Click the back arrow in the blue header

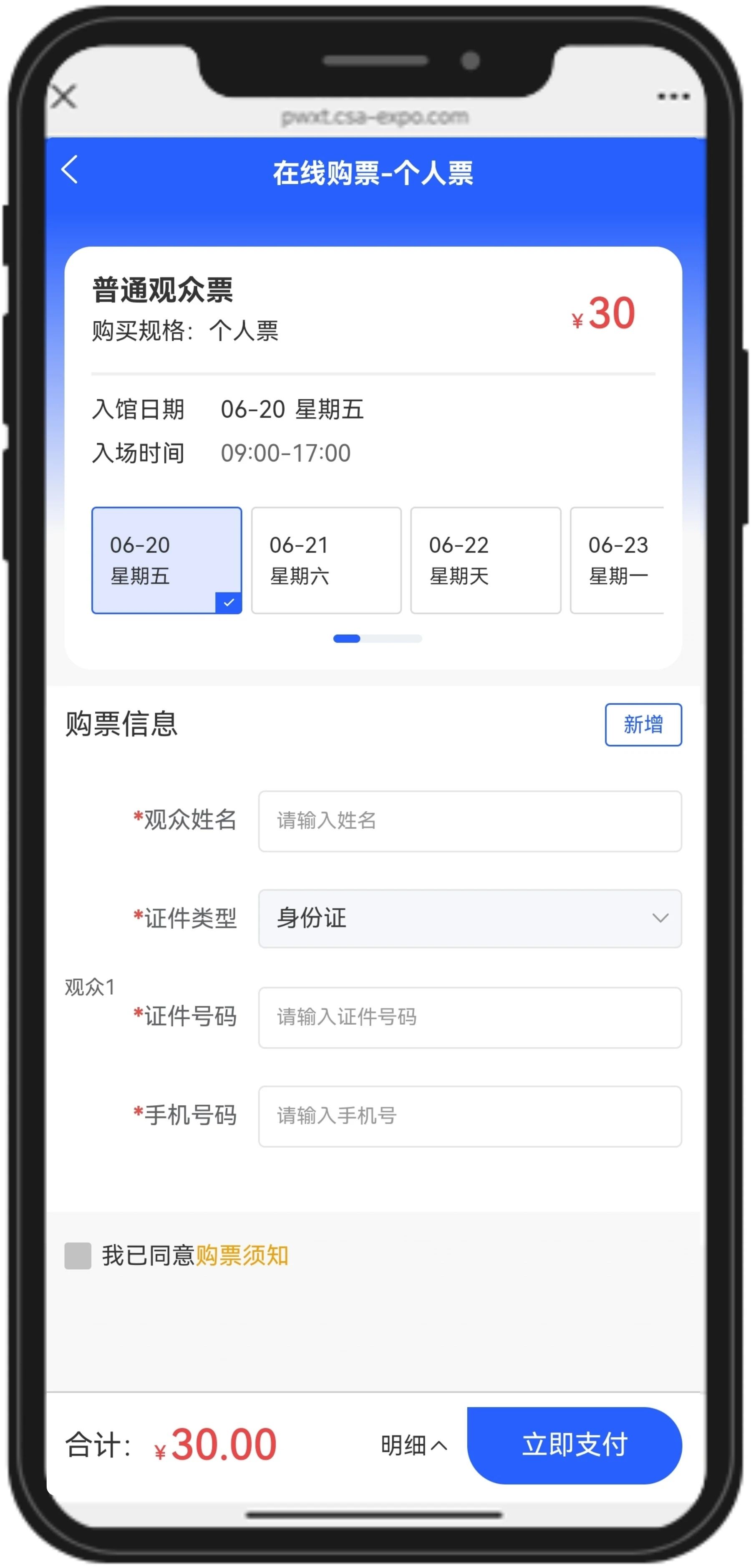point(70,169)
